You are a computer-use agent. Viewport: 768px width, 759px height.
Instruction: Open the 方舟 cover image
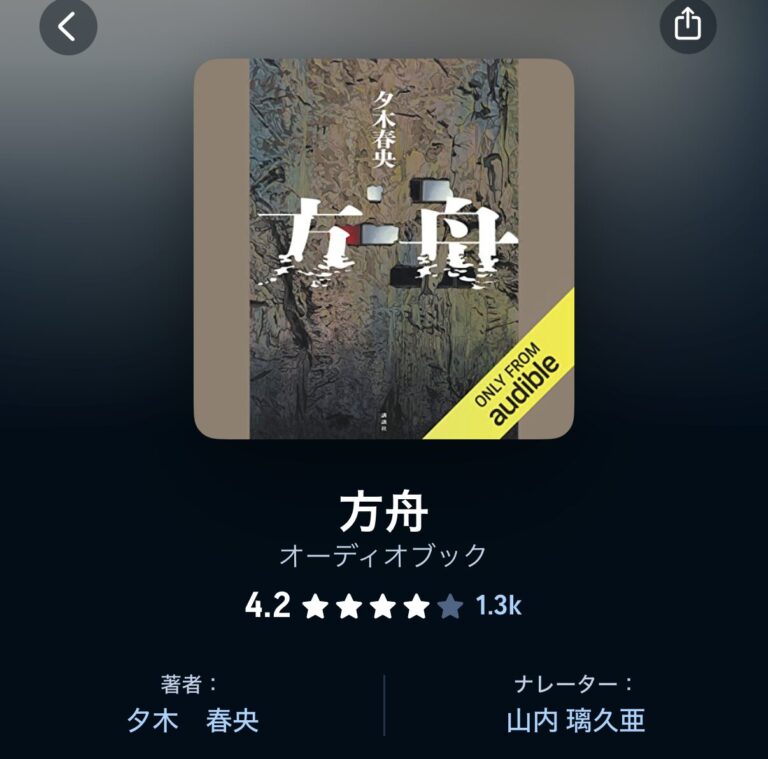click(384, 249)
